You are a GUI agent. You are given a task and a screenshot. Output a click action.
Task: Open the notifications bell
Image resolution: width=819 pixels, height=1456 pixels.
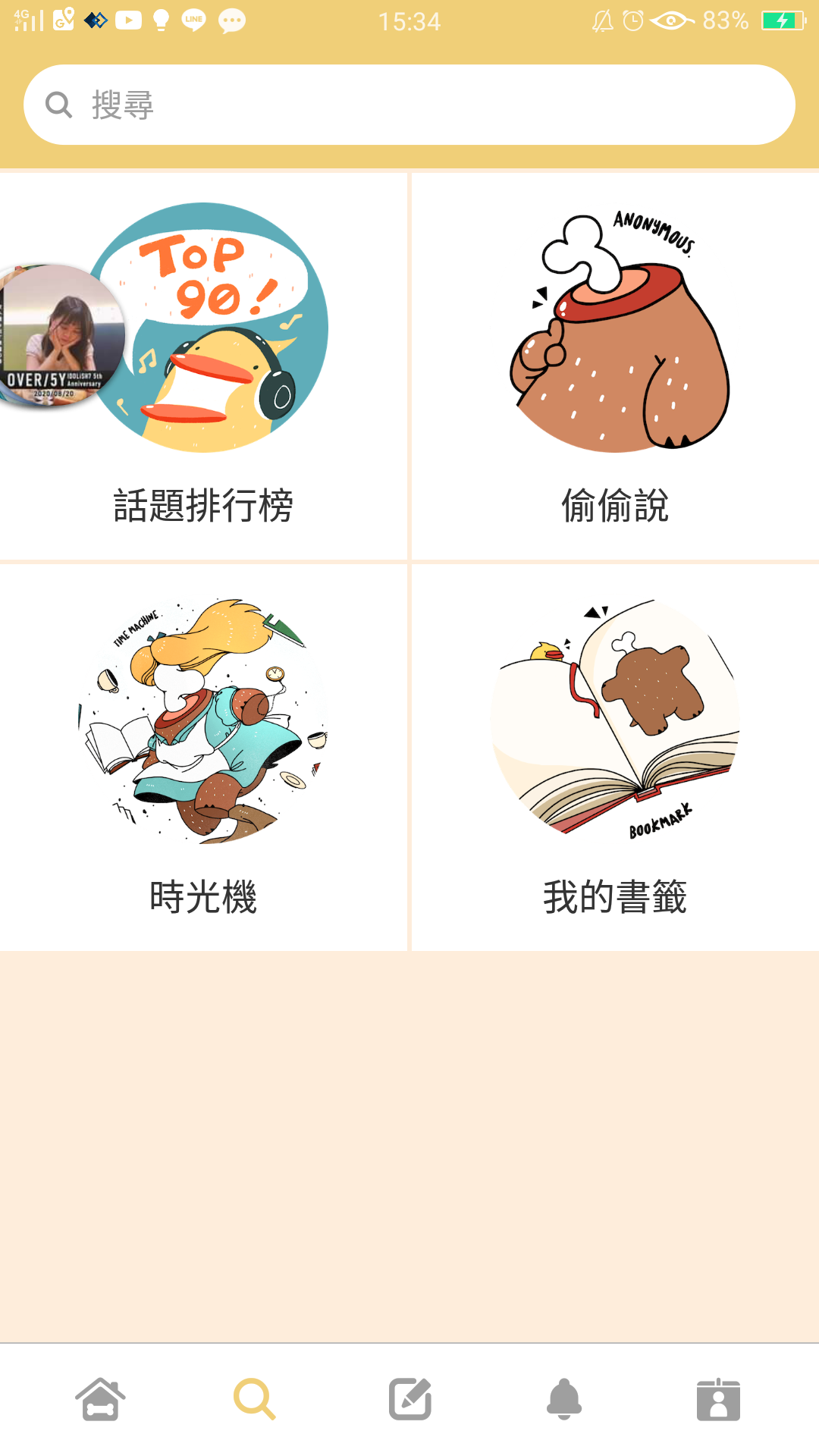tap(564, 1400)
